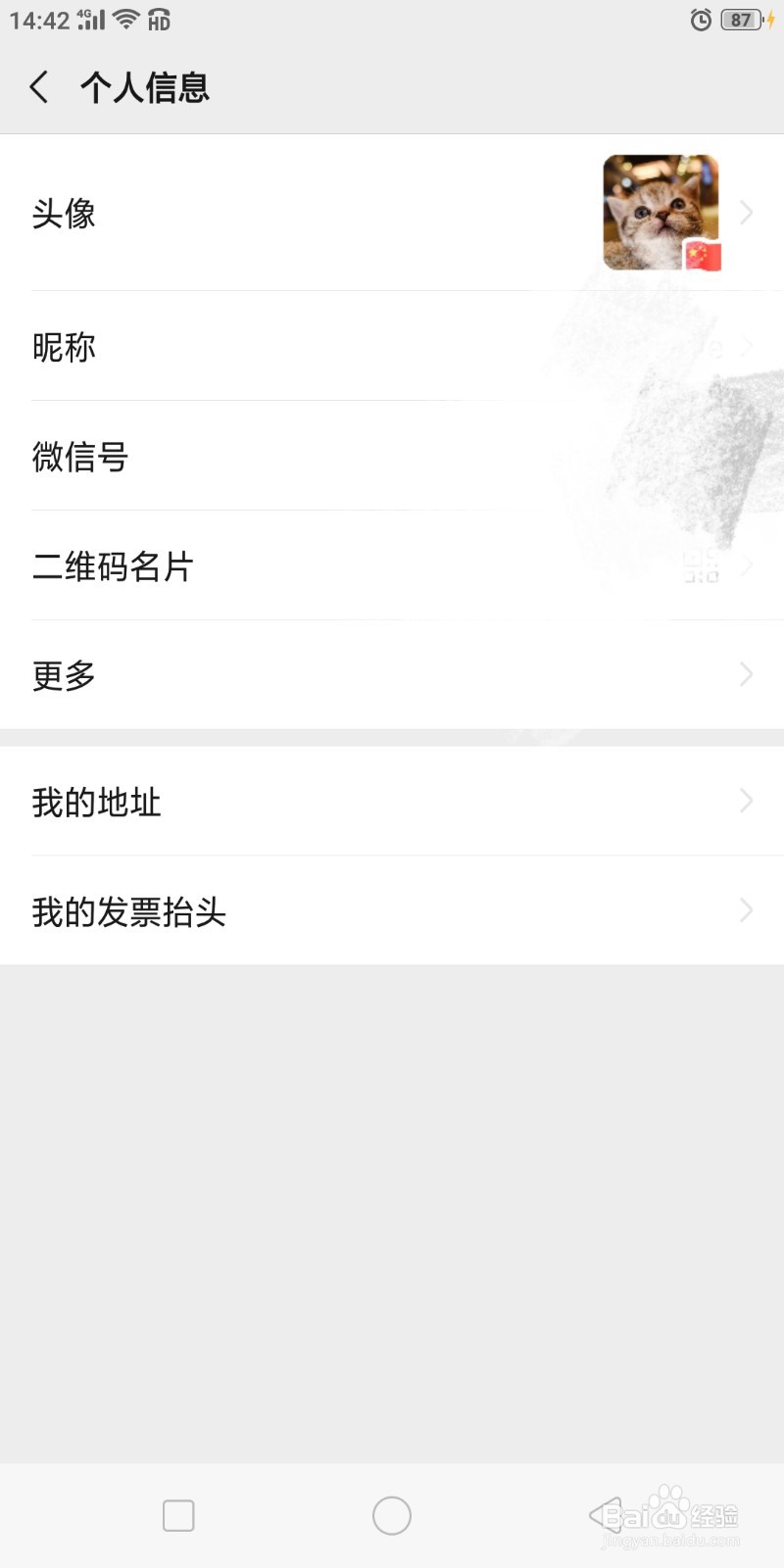784x1568 pixels.
Task: Tap the HD icon in the status bar
Action: click(x=160, y=20)
